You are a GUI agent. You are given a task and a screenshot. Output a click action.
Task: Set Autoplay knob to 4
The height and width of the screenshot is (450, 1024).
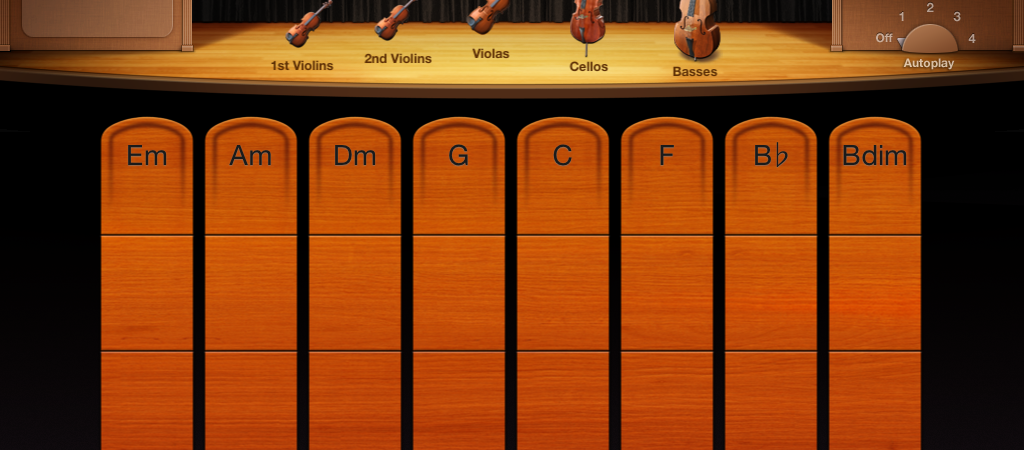(972, 39)
